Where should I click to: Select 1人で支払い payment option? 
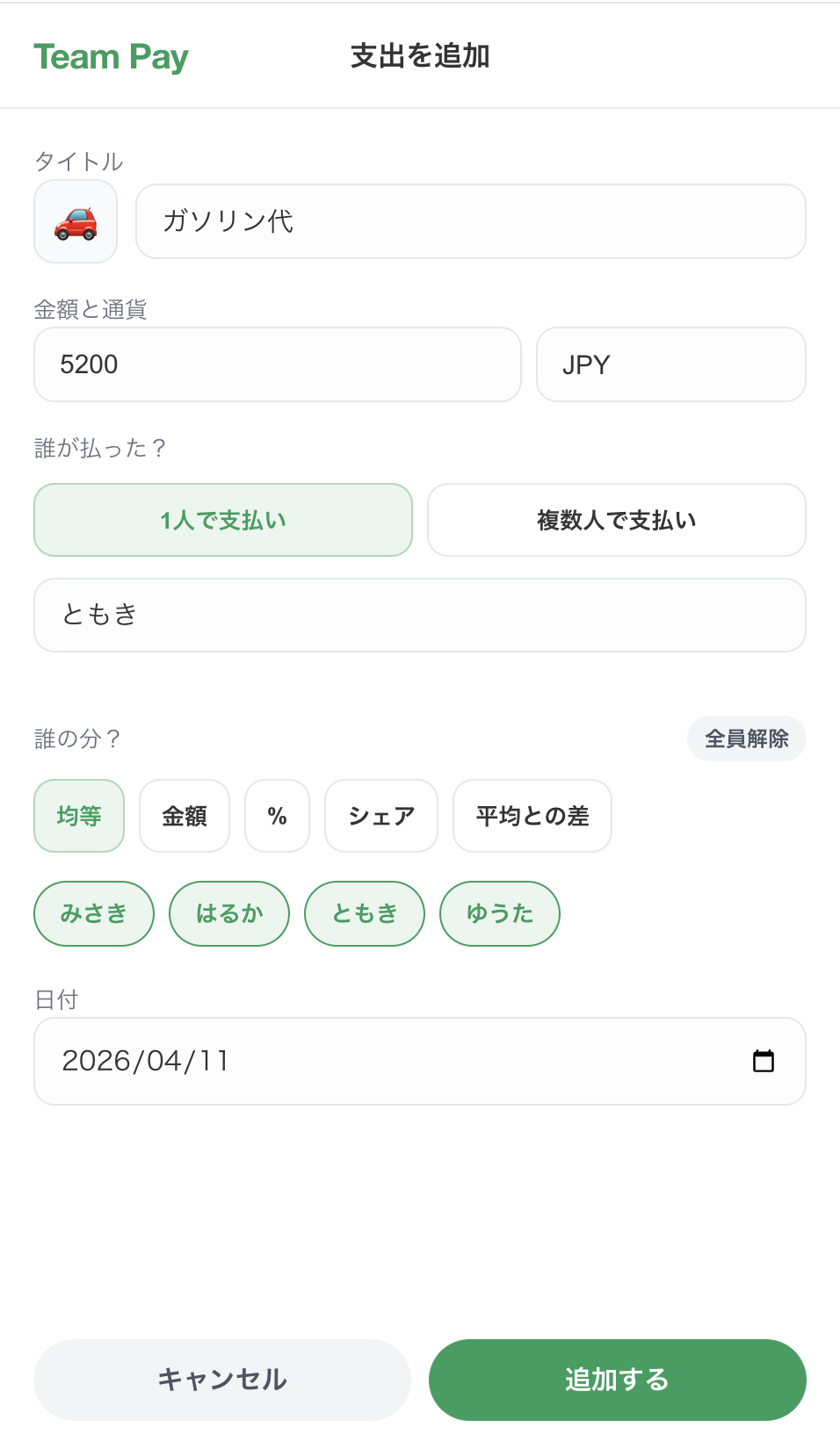click(x=222, y=520)
